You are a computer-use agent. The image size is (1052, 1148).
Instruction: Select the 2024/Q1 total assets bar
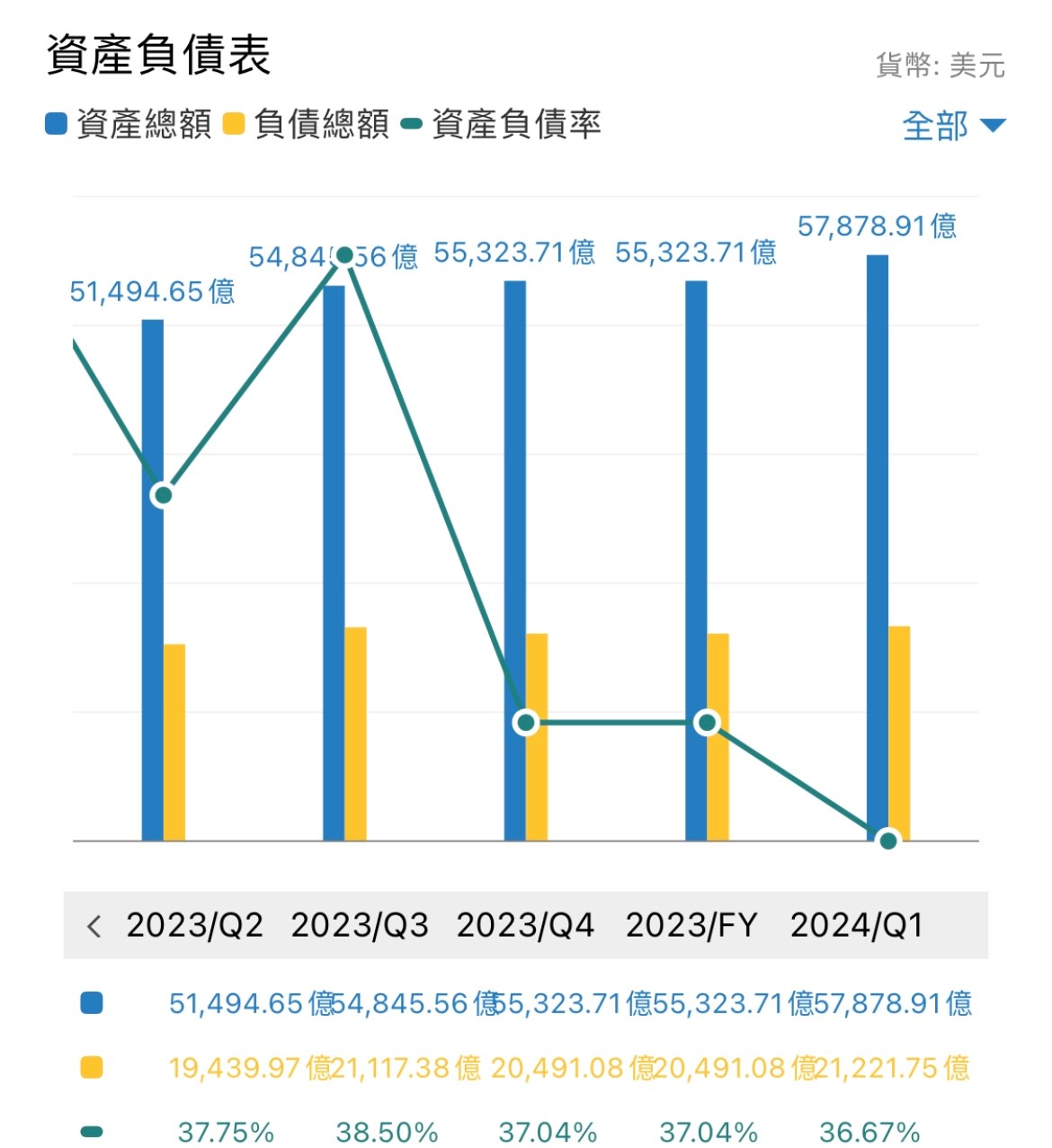coord(877,547)
